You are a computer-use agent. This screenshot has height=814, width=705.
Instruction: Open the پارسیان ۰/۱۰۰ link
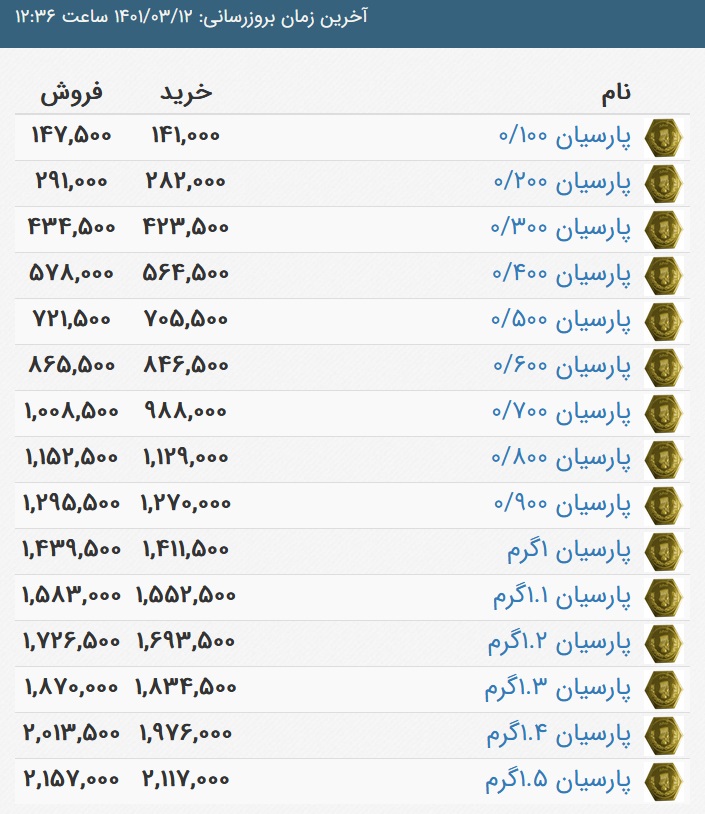tap(565, 137)
